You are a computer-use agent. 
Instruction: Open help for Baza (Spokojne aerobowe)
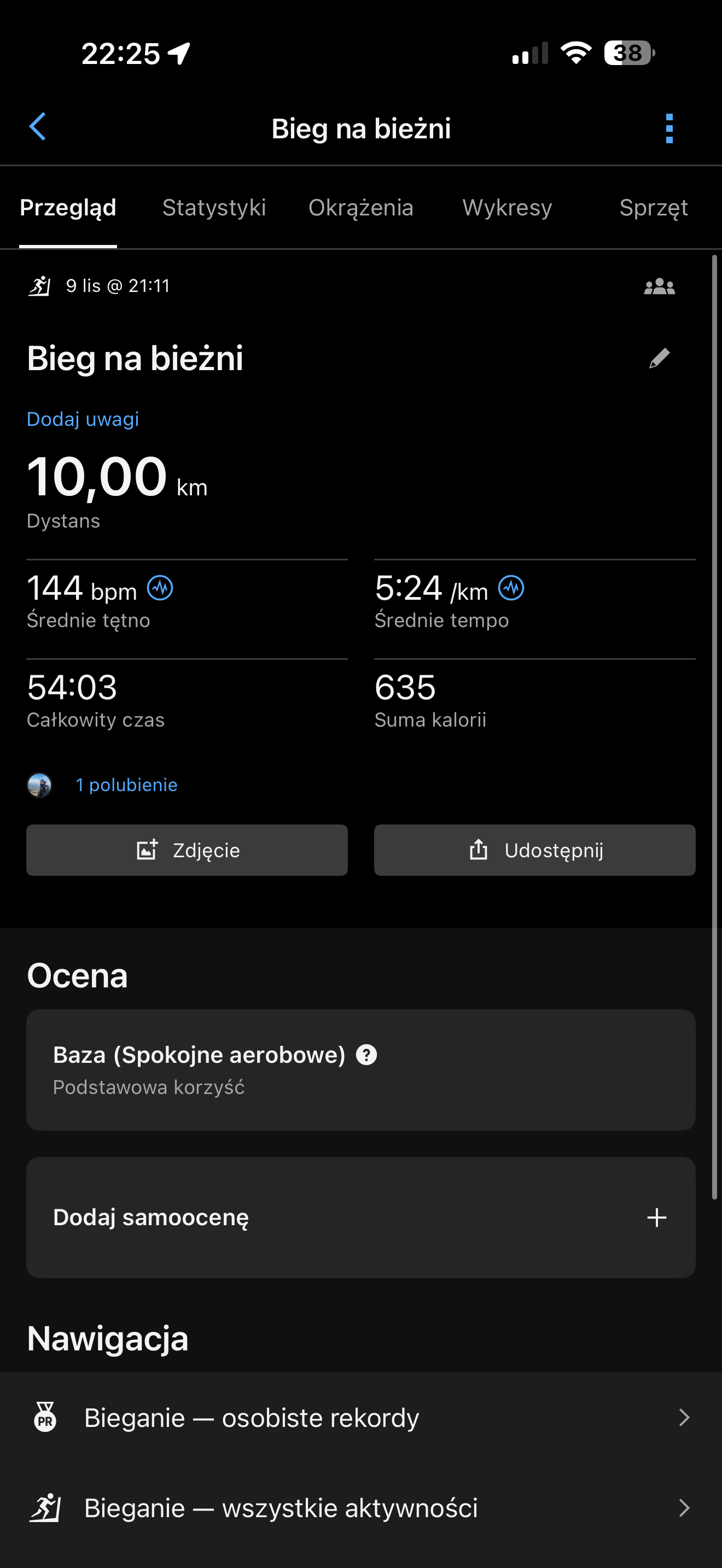pos(366,1054)
